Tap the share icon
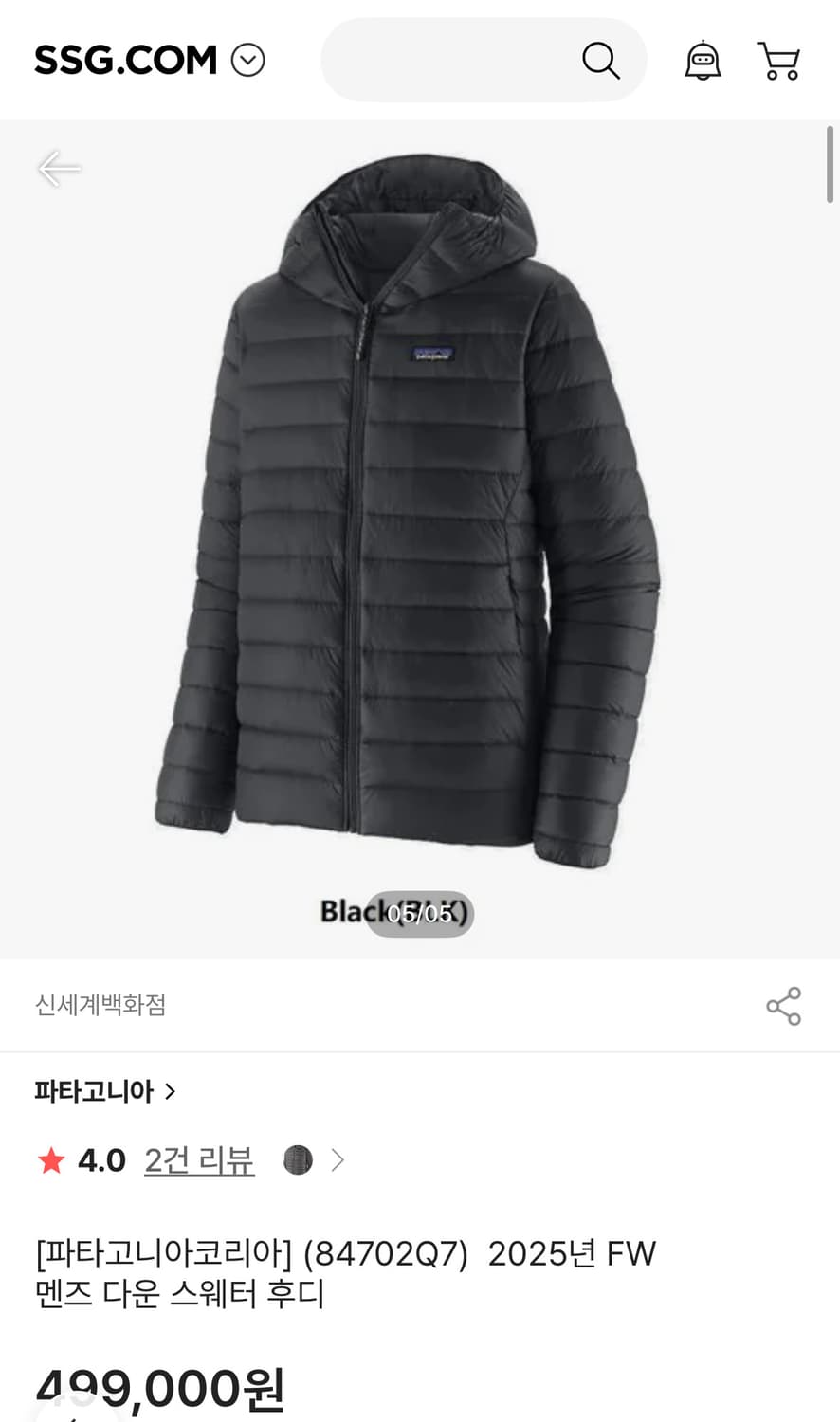Screen dimensions: 840x1422 783,1006
